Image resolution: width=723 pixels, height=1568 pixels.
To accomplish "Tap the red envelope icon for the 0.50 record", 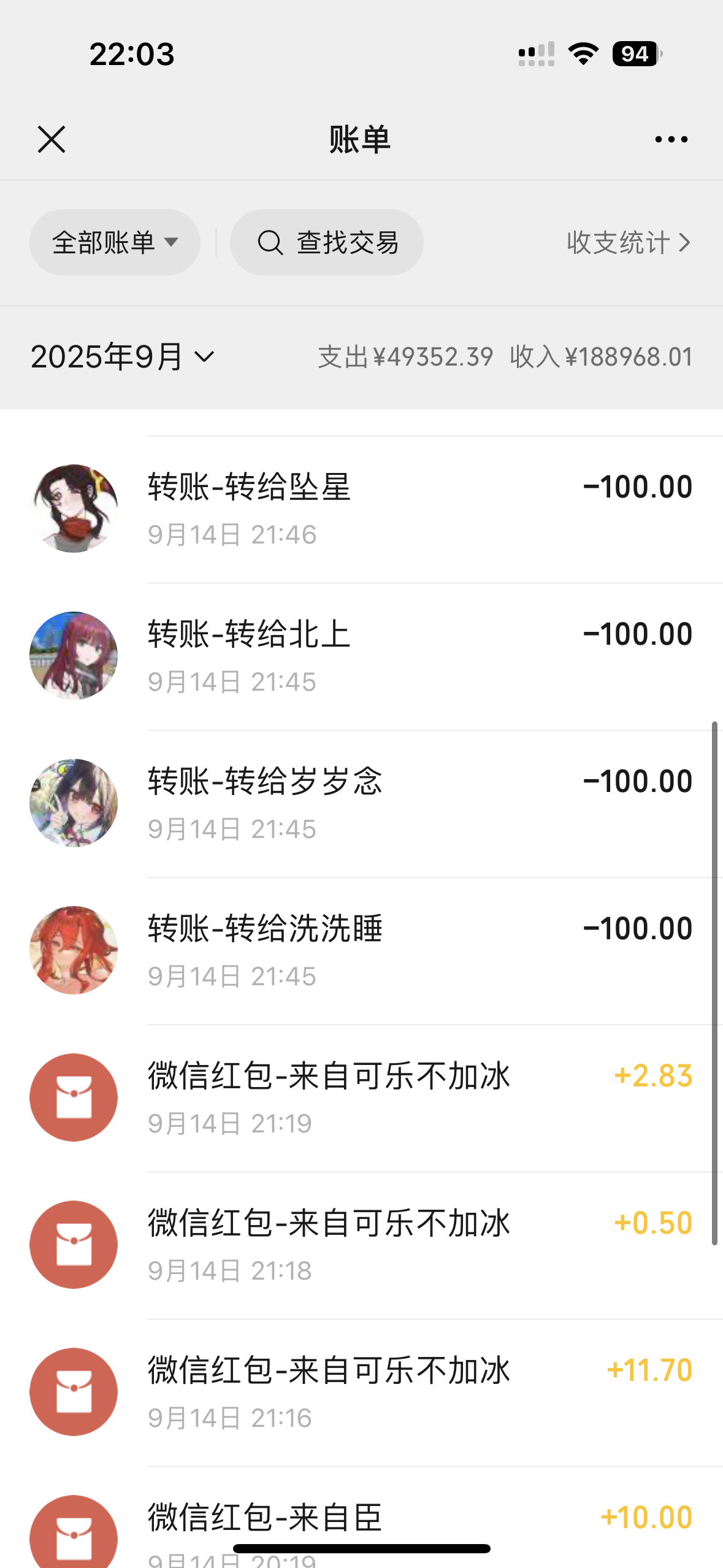I will tap(72, 1244).
